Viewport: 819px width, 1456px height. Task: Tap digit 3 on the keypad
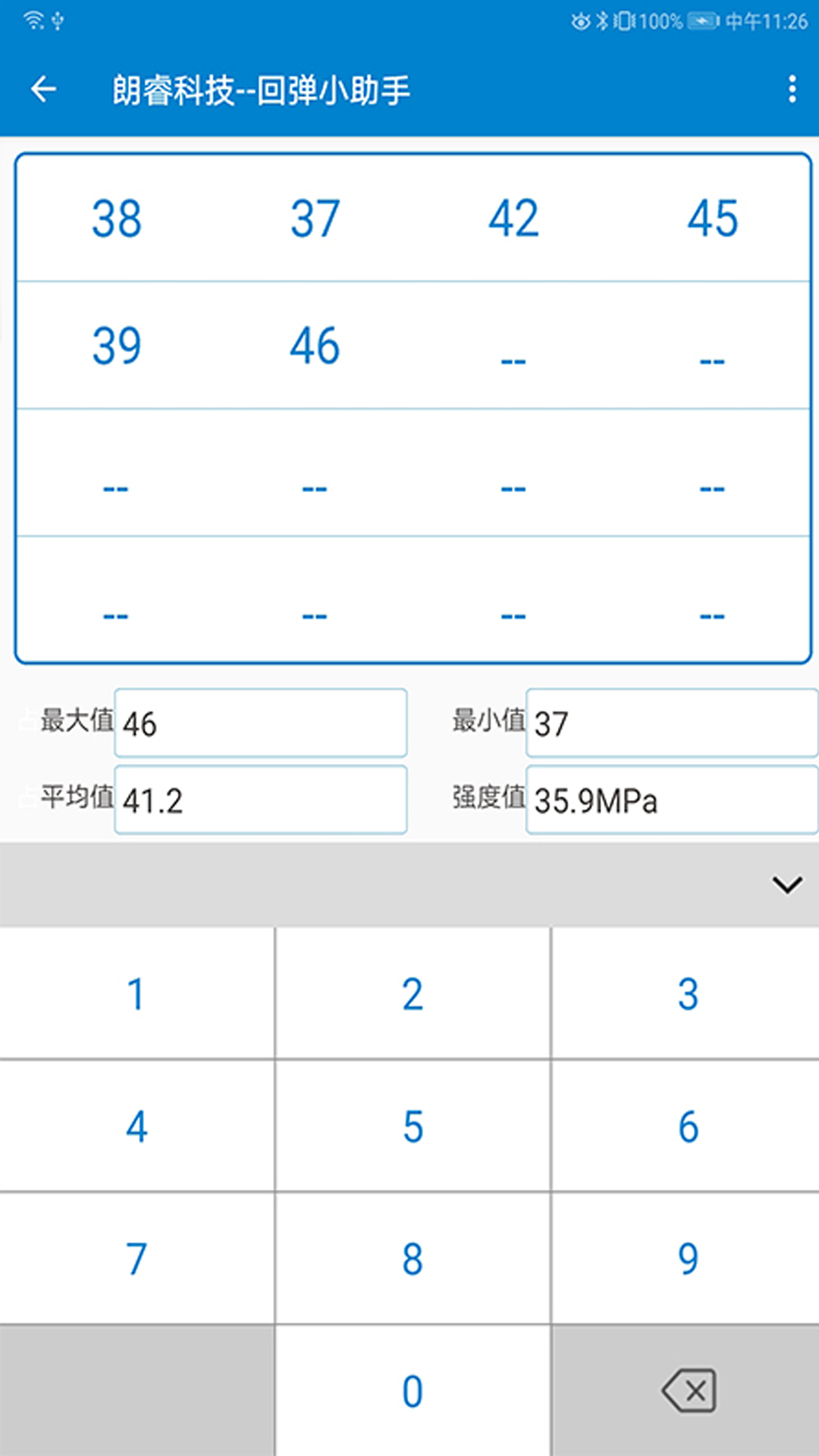coord(686,993)
